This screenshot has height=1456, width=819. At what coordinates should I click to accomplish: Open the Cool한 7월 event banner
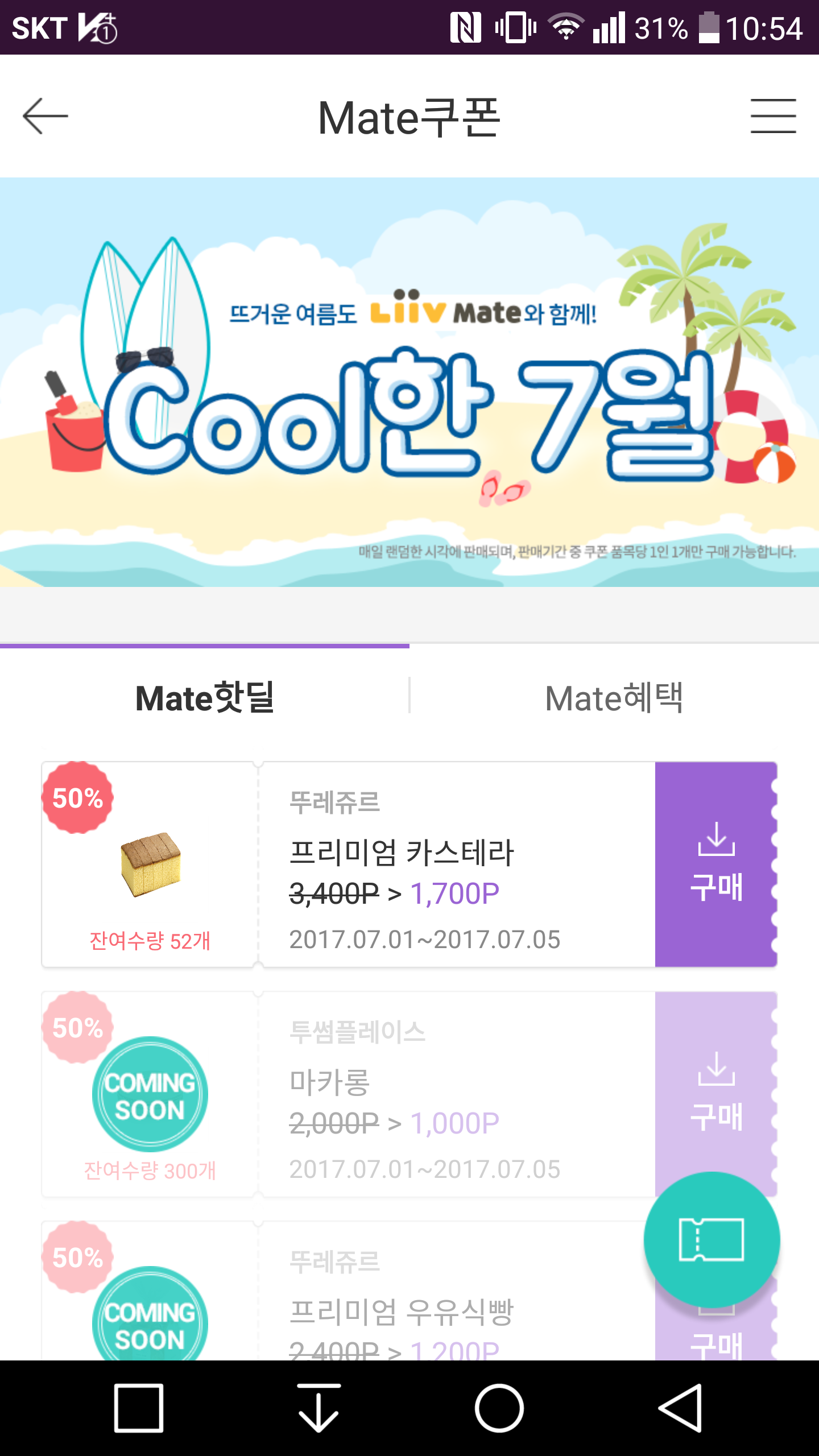409,382
